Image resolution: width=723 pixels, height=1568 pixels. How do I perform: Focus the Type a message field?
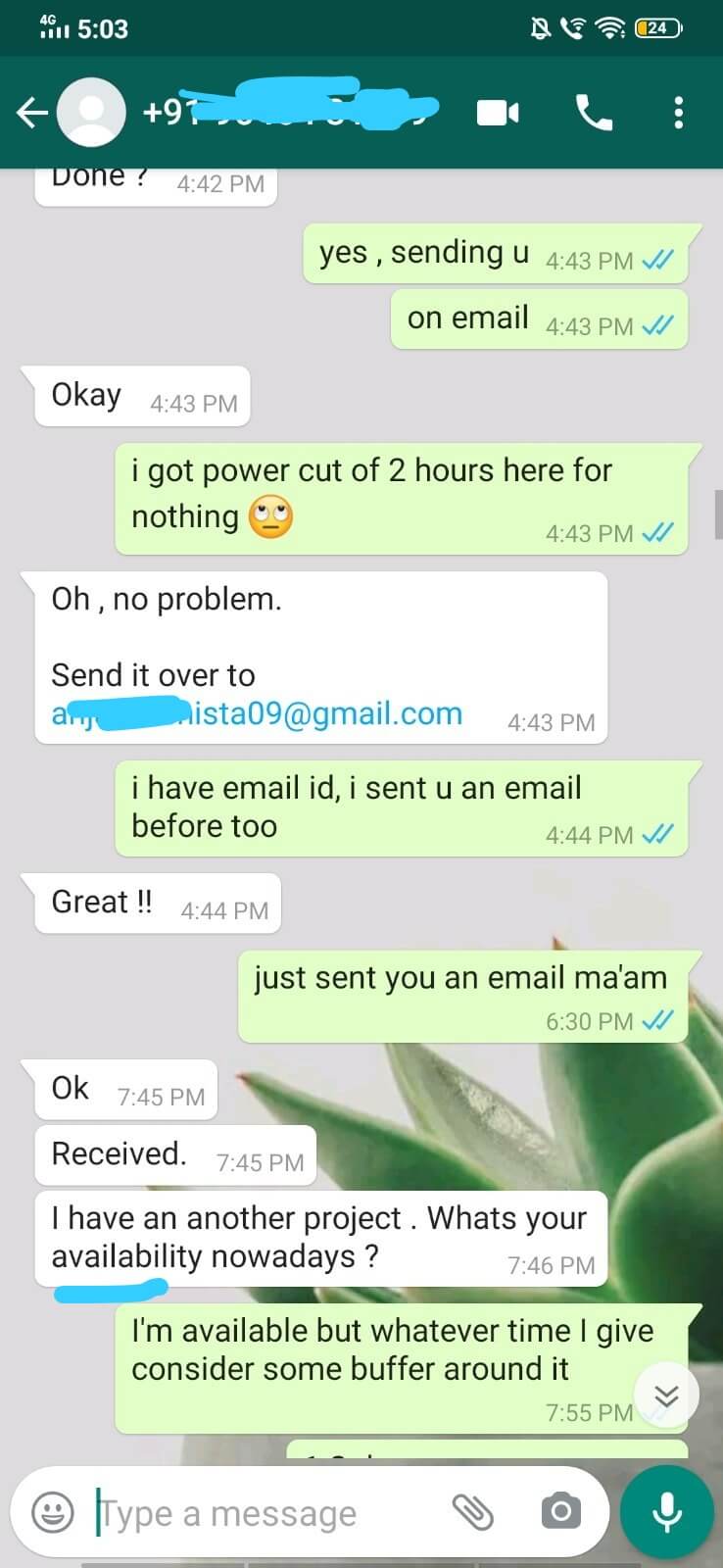tap(265, 1513)
